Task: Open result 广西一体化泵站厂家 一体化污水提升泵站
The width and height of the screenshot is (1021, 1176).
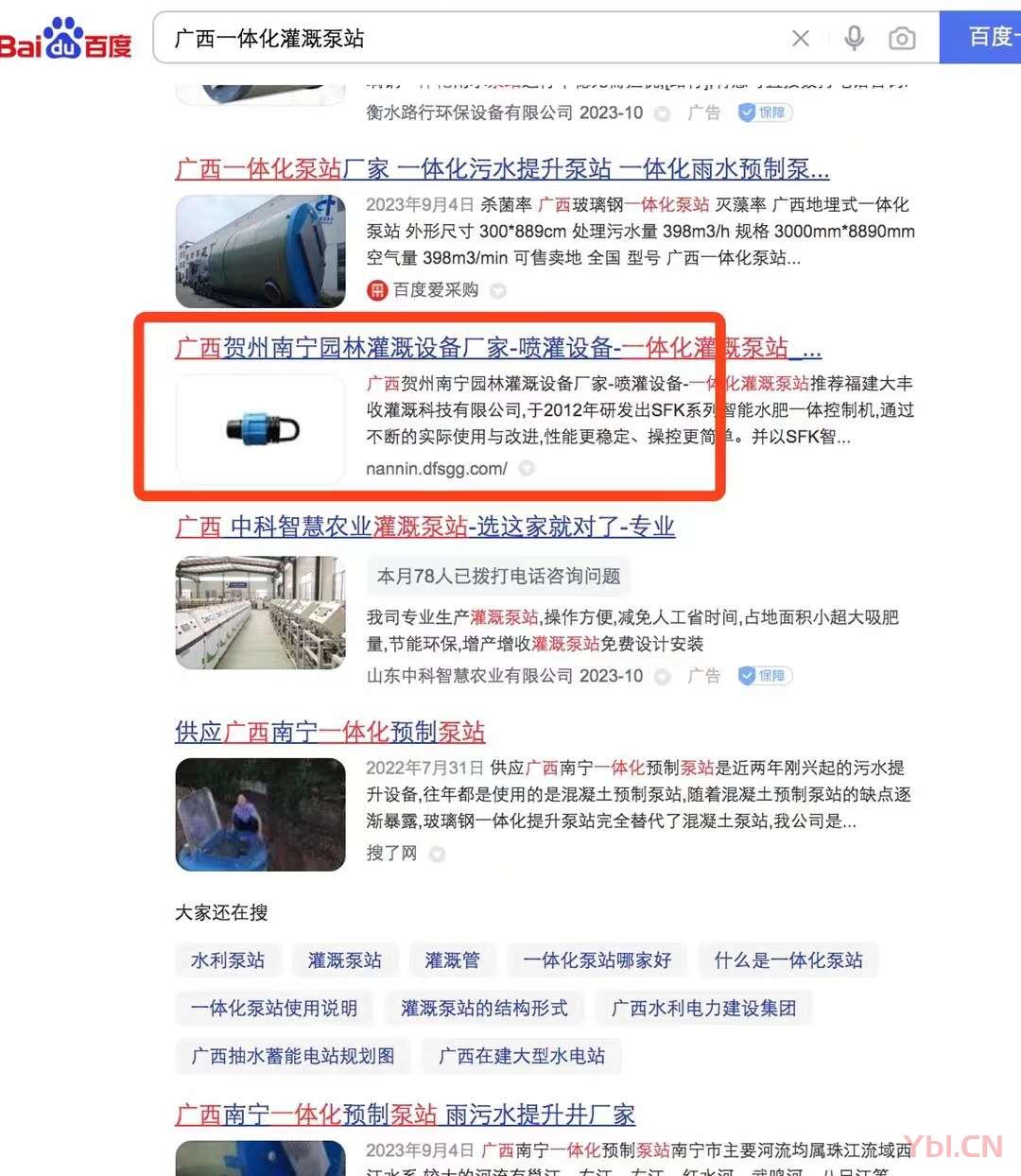Action: (502, 169)
